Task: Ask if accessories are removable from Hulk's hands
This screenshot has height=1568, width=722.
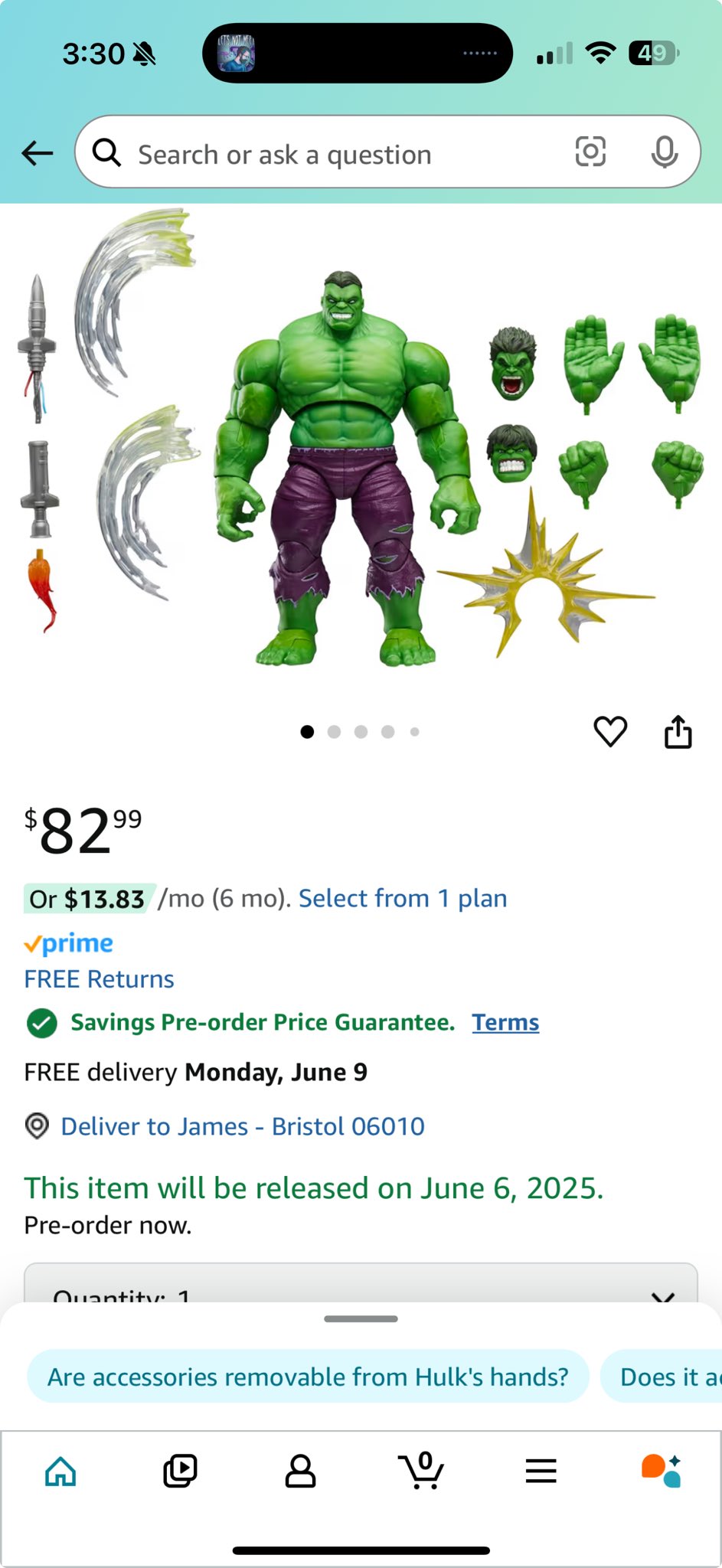Action: (x=308, y=1377)
